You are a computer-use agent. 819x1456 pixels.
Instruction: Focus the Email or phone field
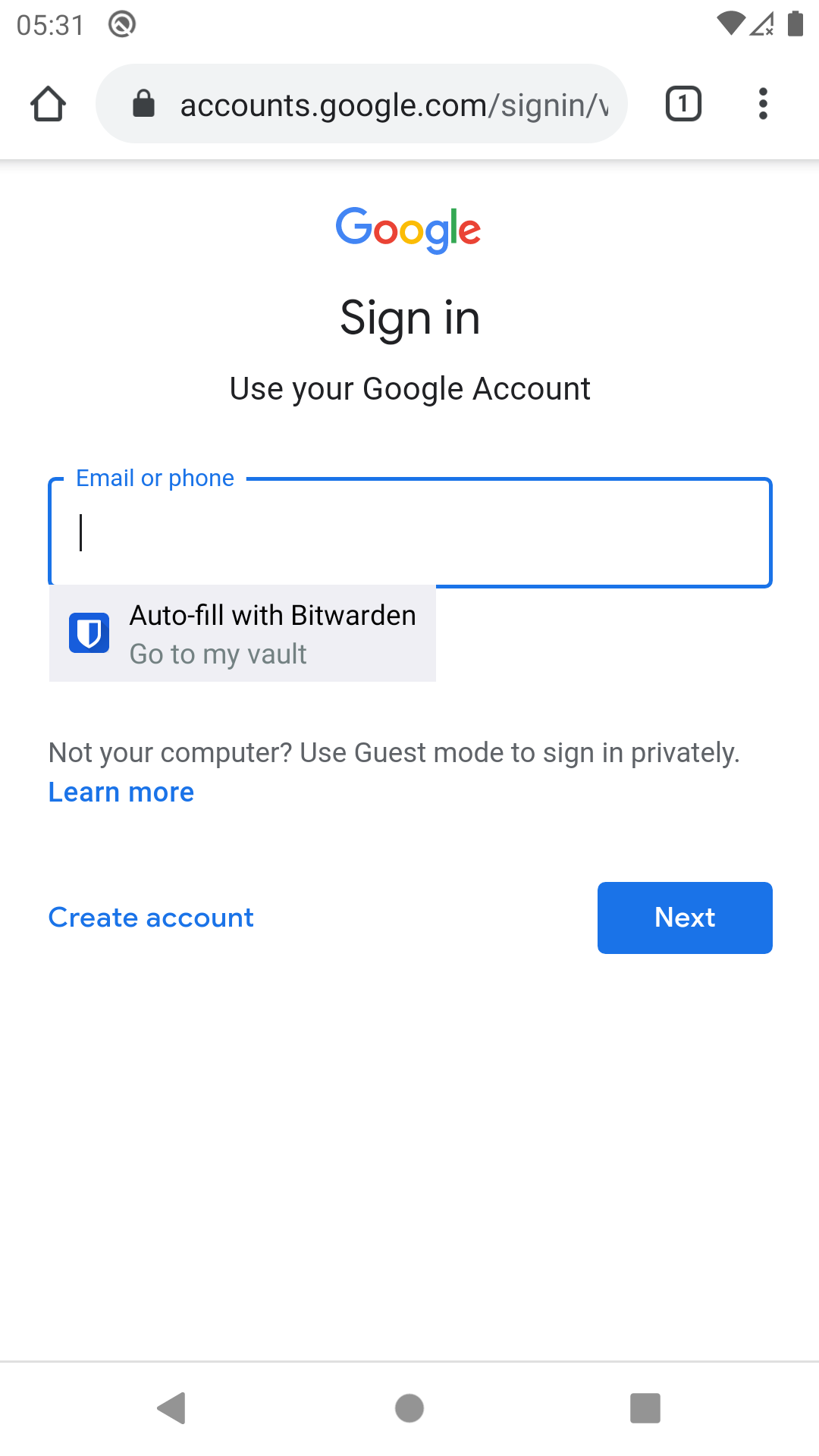pyautogui.click(x=409, y=533)
